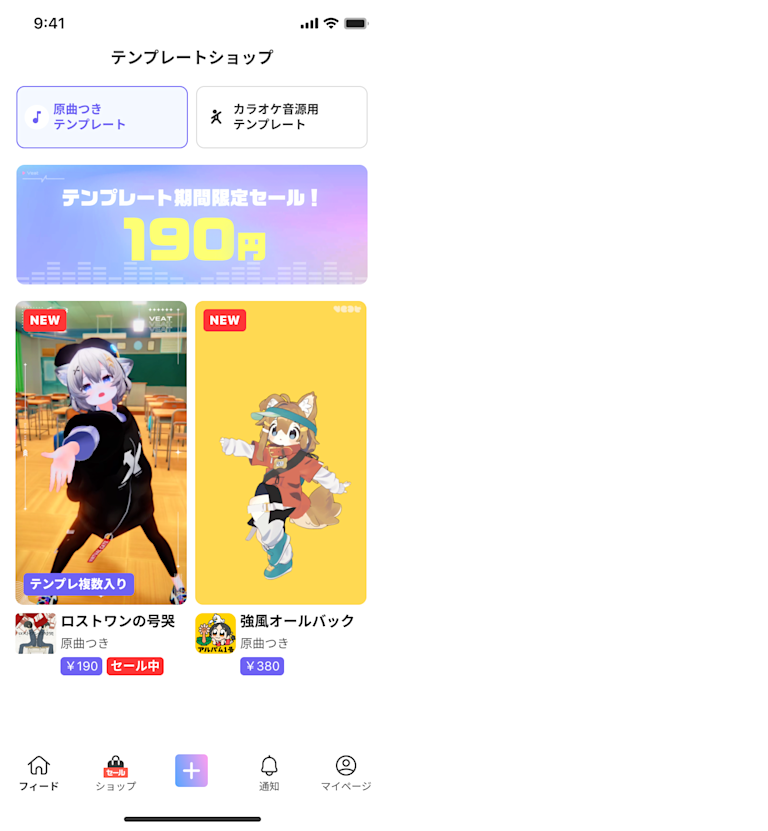Go to the フィード tab
Viewport: 768px width, 831px height.
tap(39, 773)
